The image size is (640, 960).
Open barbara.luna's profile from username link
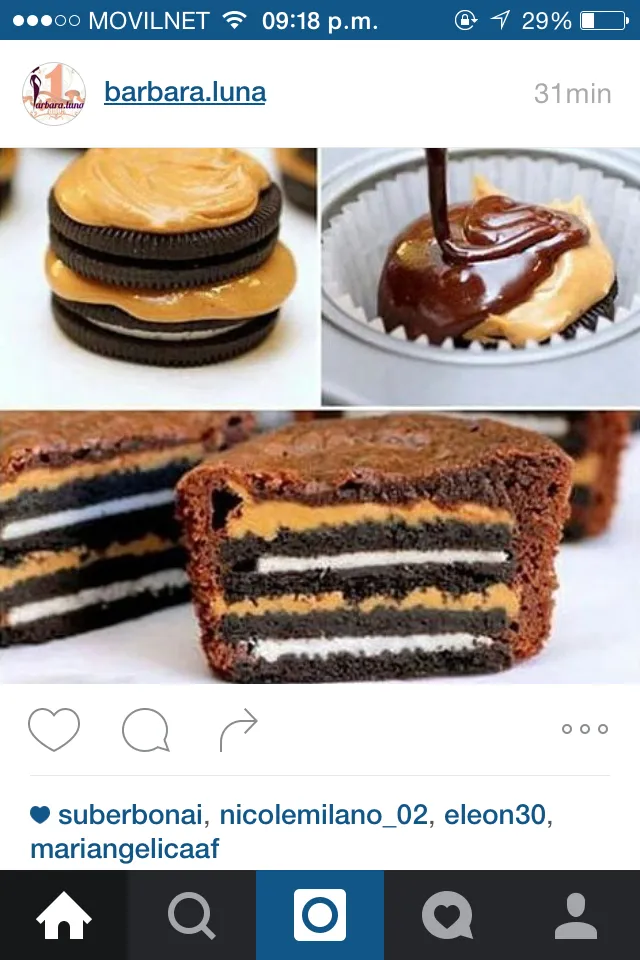pos(185,93)
